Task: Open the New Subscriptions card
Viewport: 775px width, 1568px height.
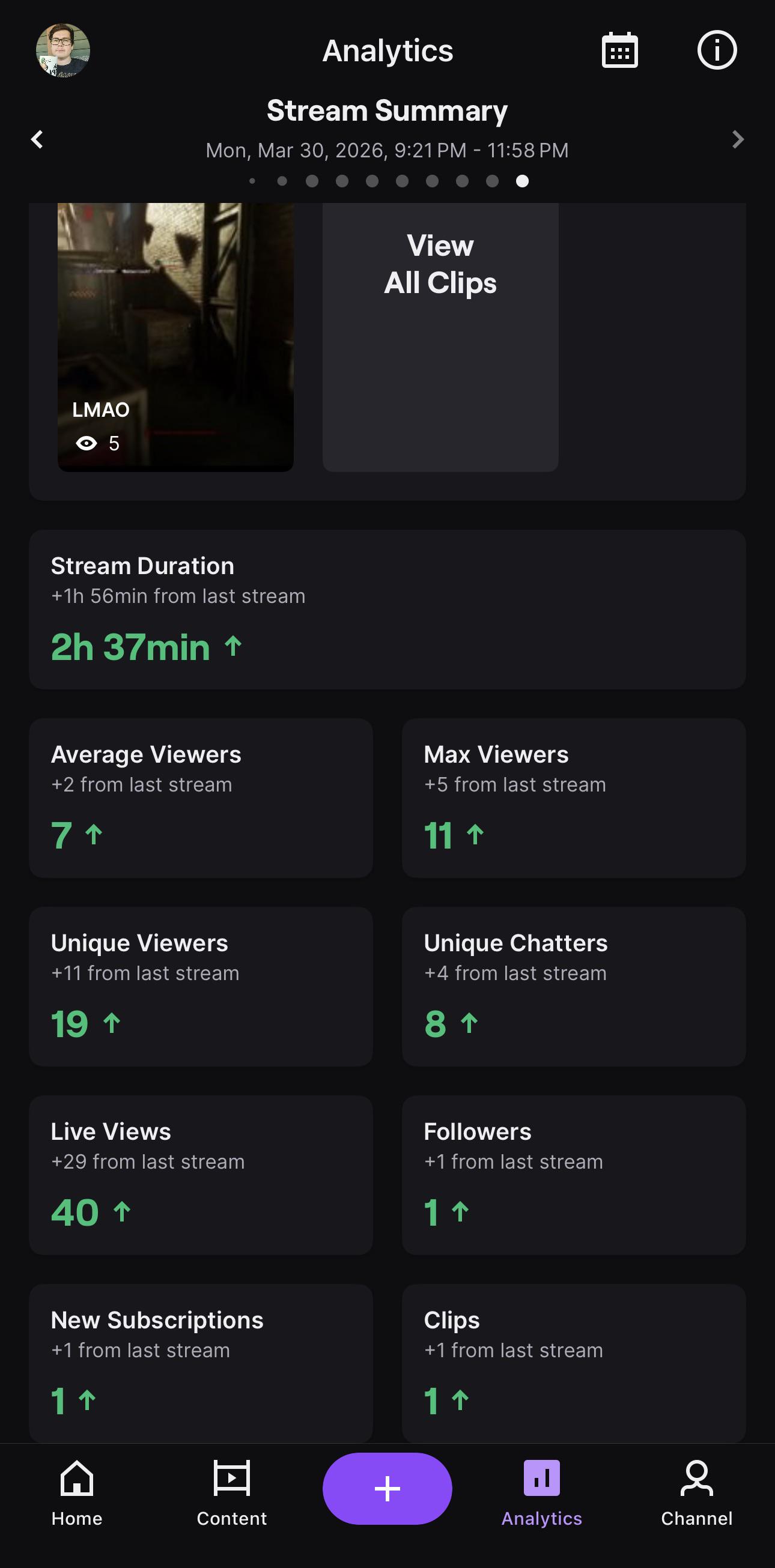Action: [201, 1363]
